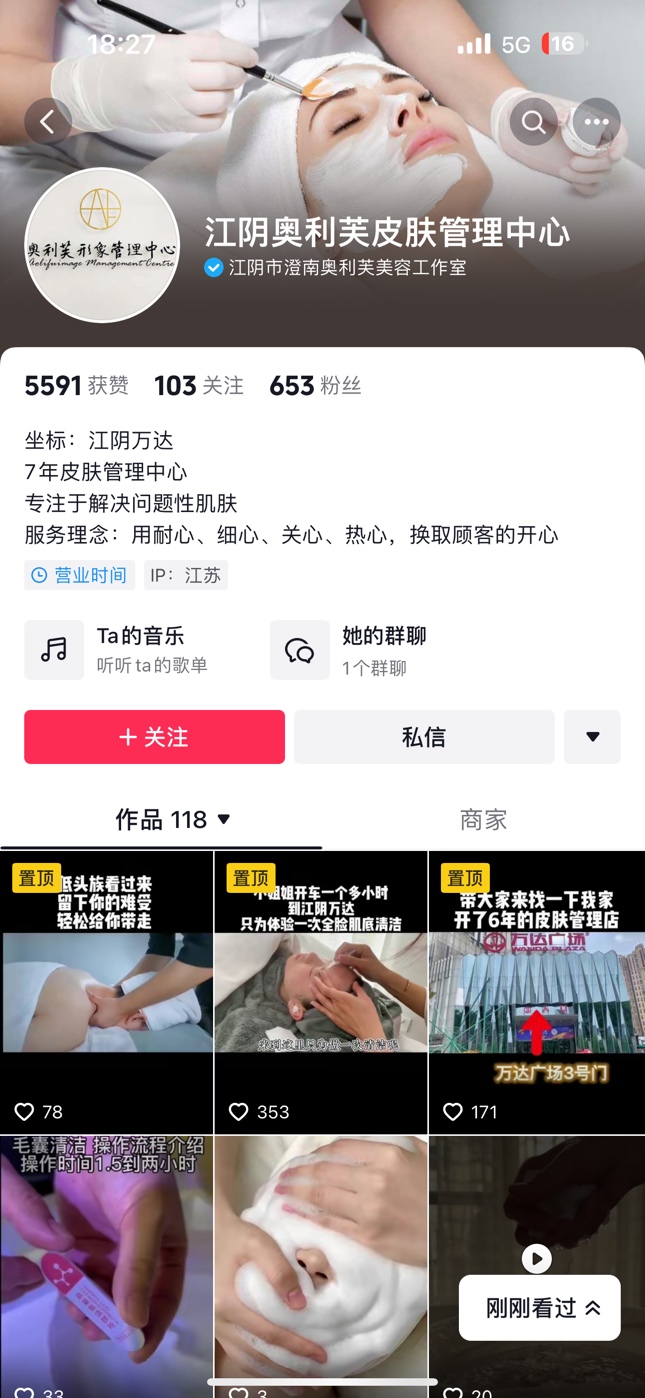Open the profile avatar picture
The image size is (645, 1398).
point(102,245)
